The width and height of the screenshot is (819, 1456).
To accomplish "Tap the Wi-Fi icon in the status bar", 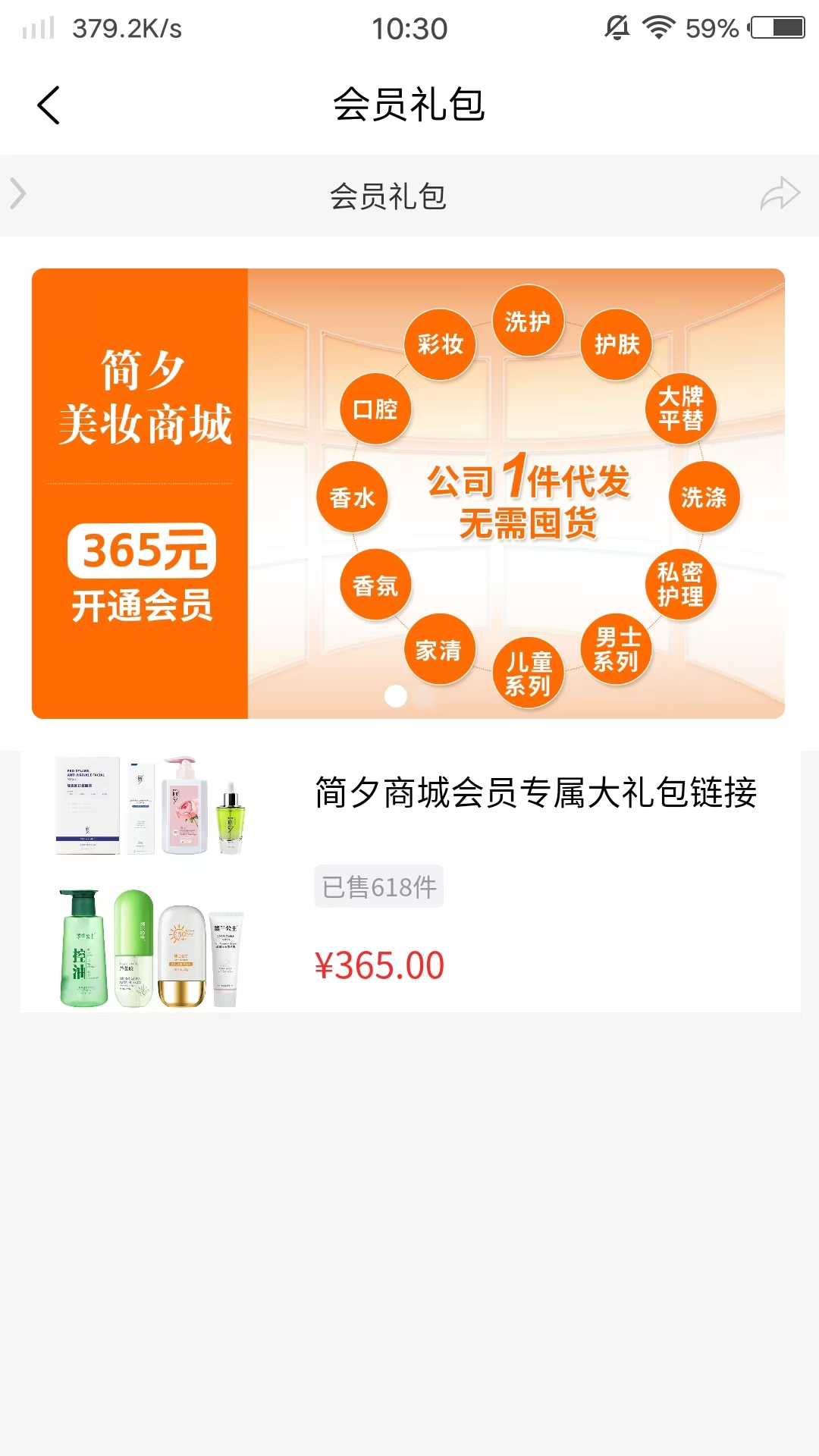I will [x=659, y=25].
